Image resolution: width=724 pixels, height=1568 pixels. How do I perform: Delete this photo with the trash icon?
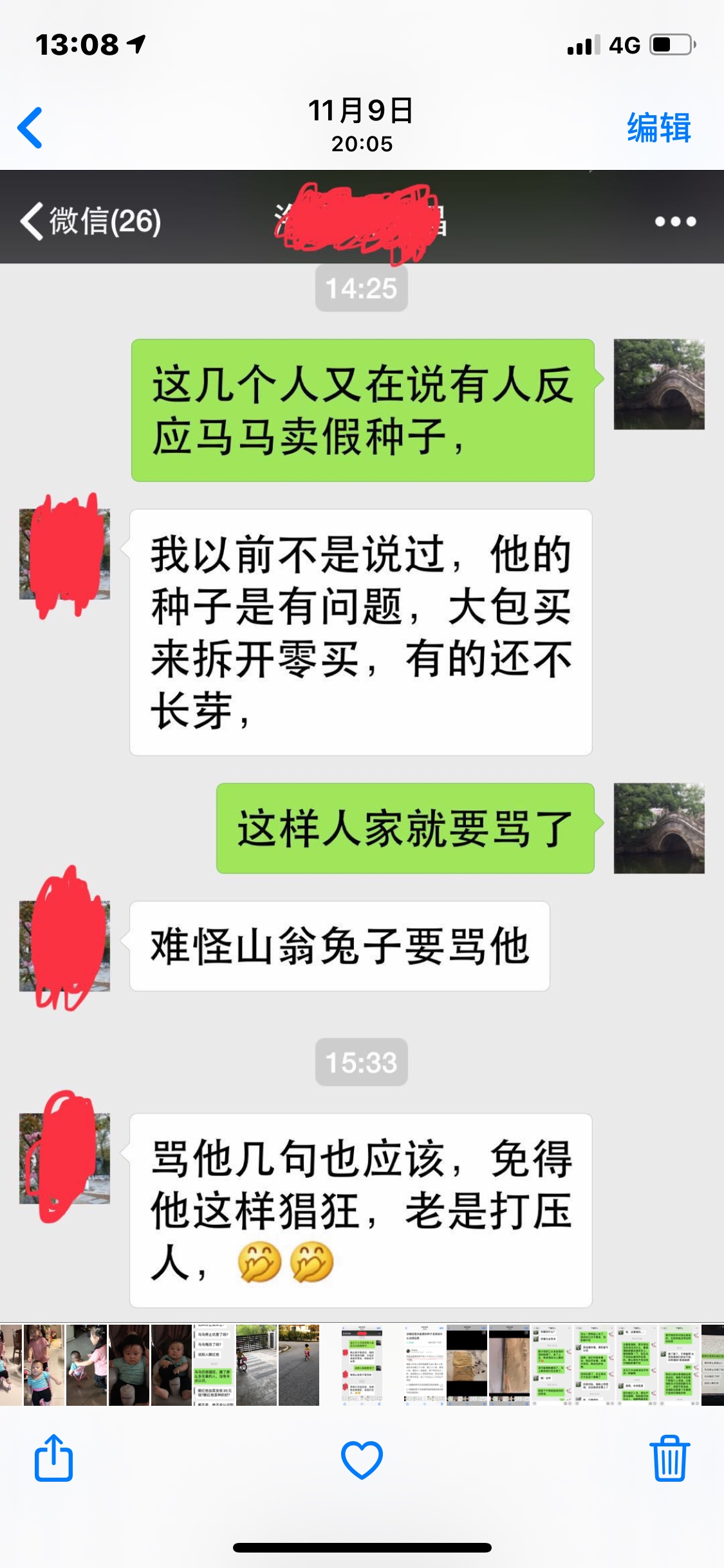[x=669, y=1458]
